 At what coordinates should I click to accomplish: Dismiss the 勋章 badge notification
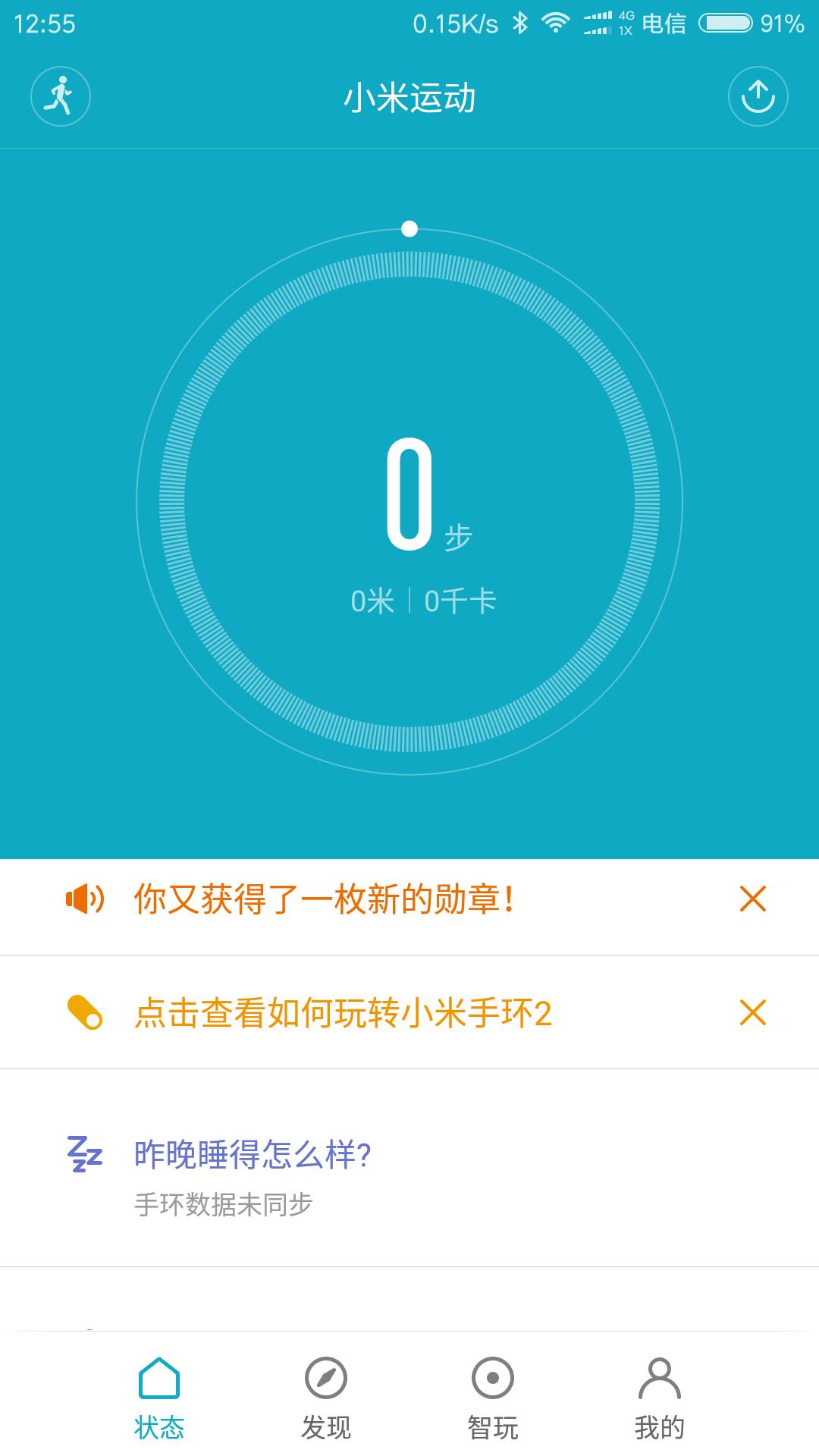(752, 899)
